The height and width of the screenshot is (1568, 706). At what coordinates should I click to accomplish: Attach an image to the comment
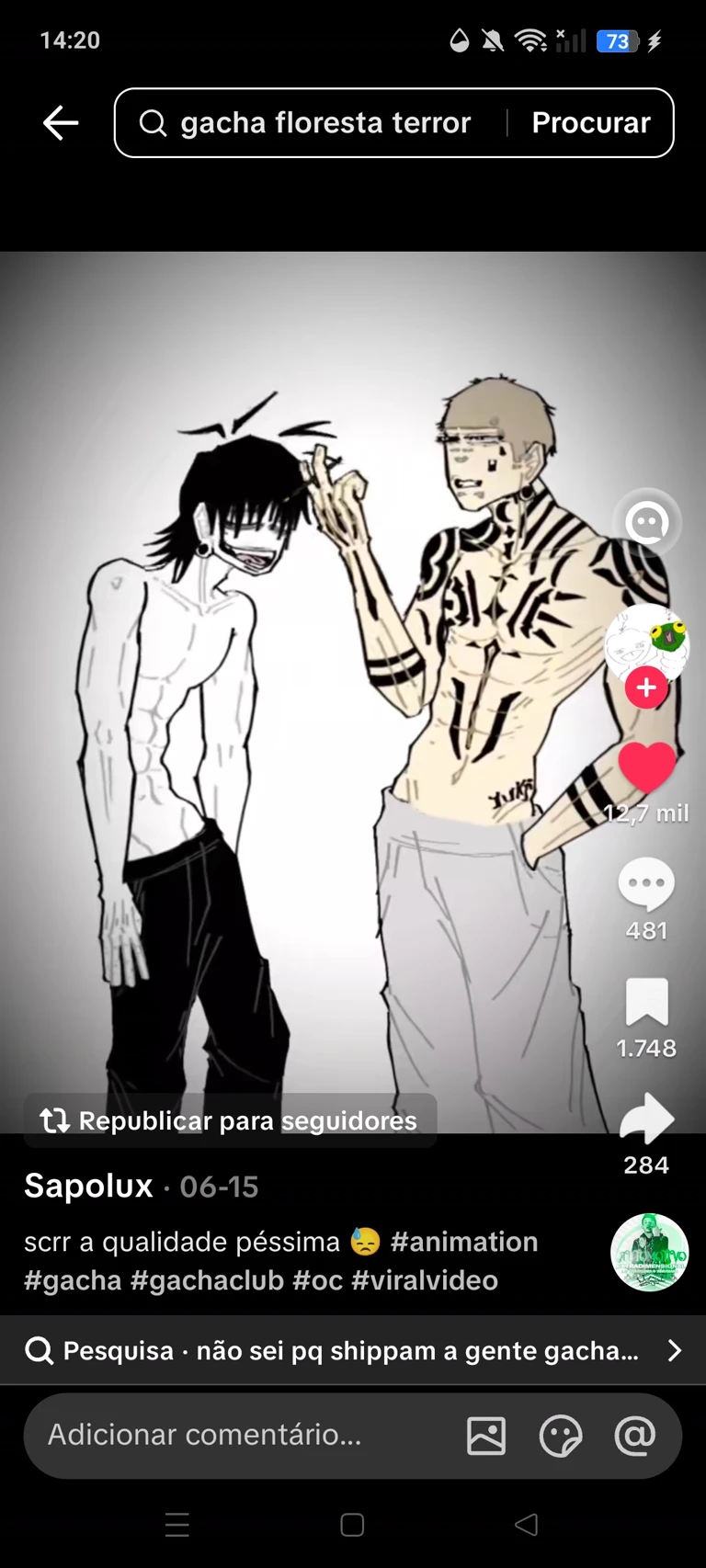(x=486, y=1436)
